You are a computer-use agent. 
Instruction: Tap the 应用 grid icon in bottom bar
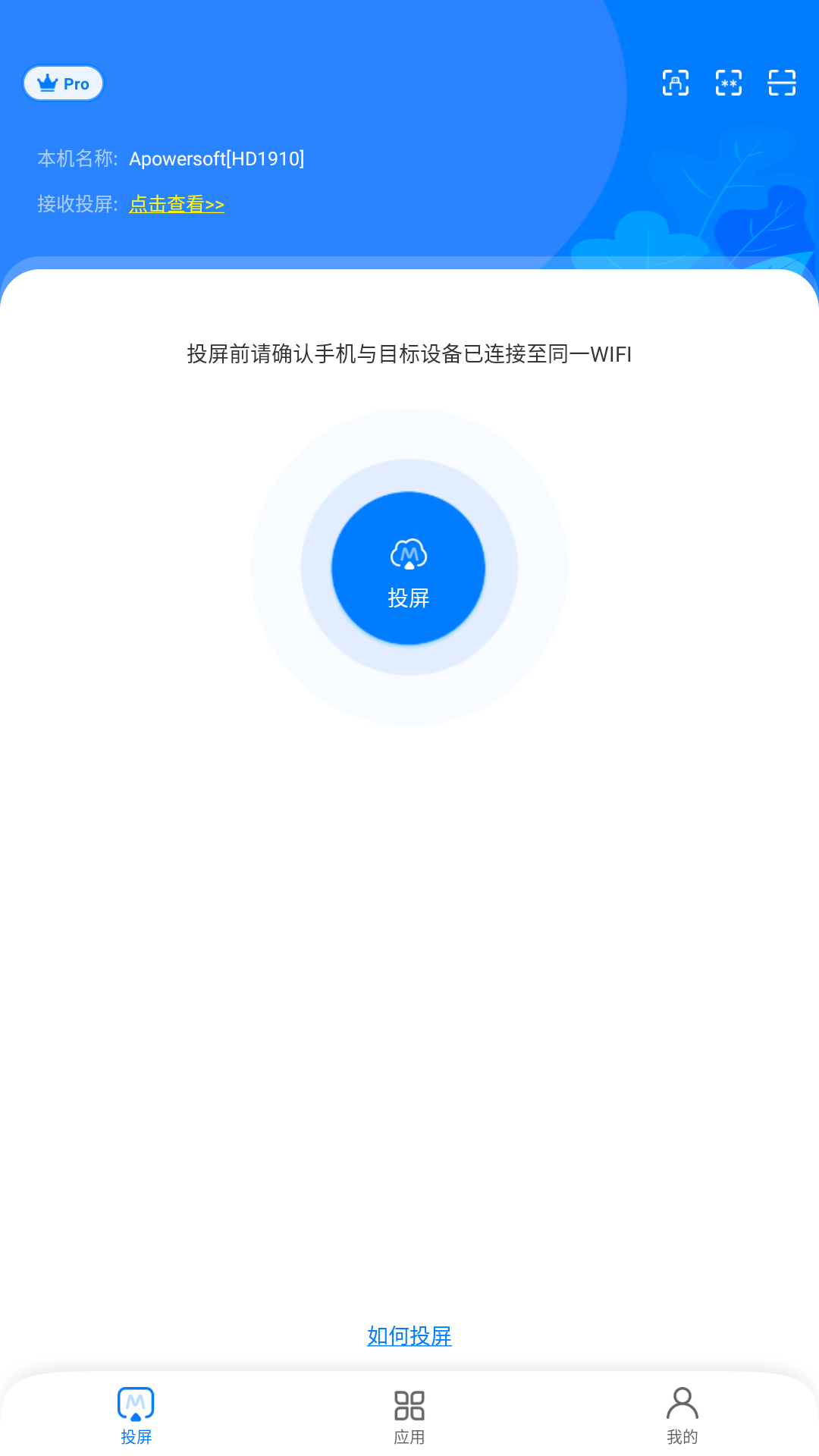(409, 1404)
